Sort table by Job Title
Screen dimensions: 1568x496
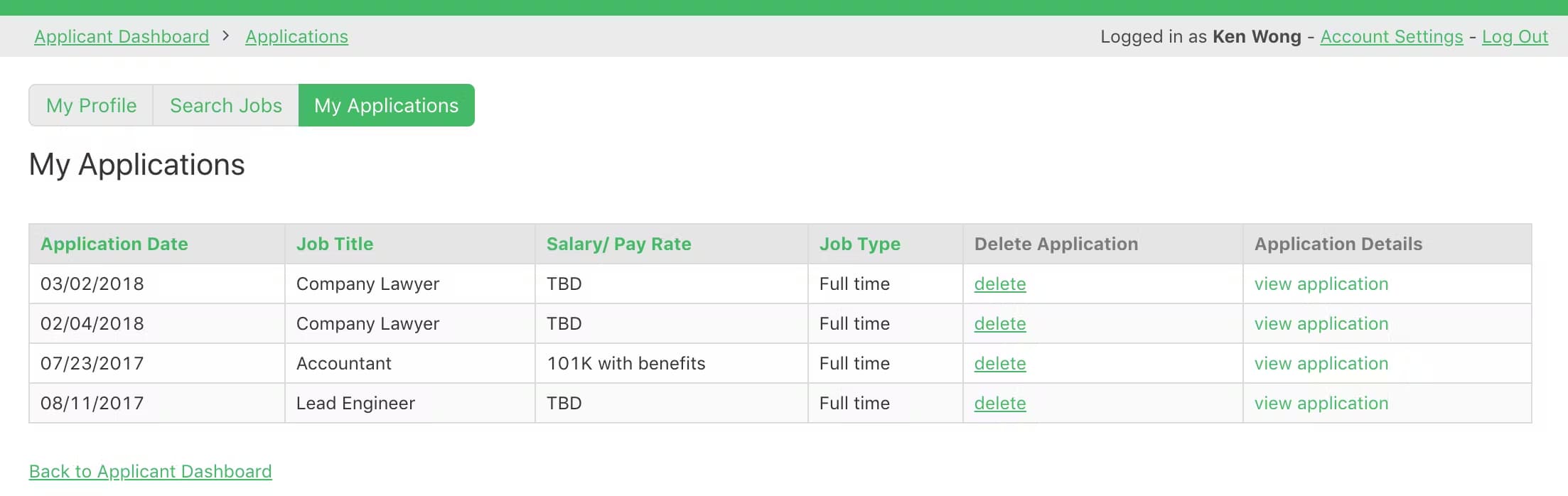point(335,244)
